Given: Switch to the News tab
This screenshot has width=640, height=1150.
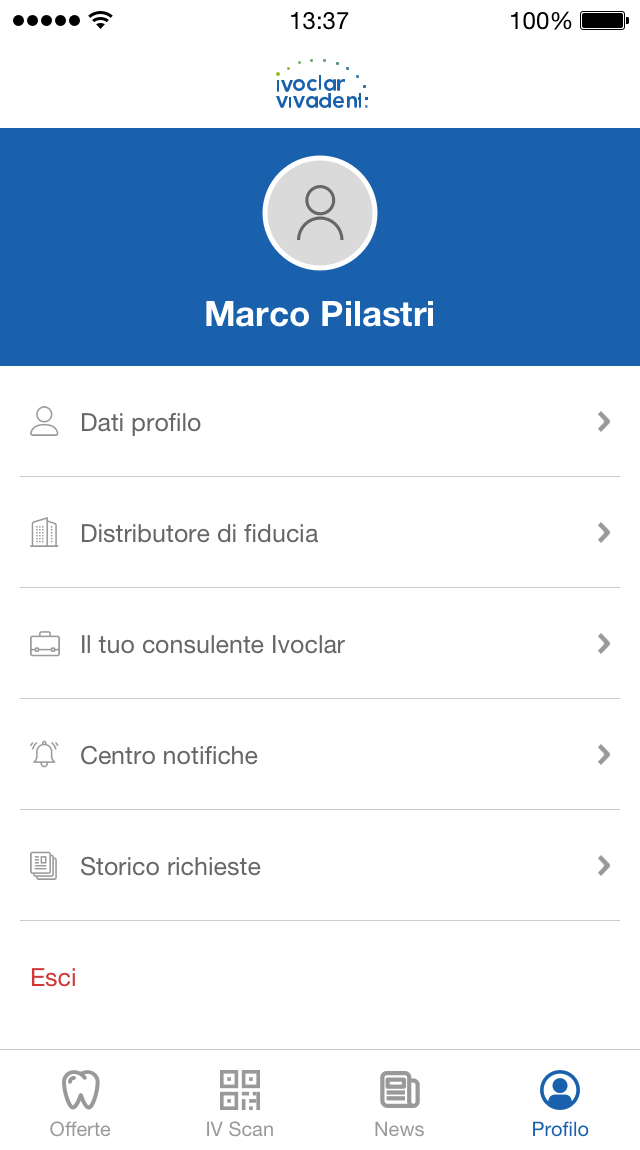Looking at the screenshot, I should pyautogui.click(x=399, y=1102).
